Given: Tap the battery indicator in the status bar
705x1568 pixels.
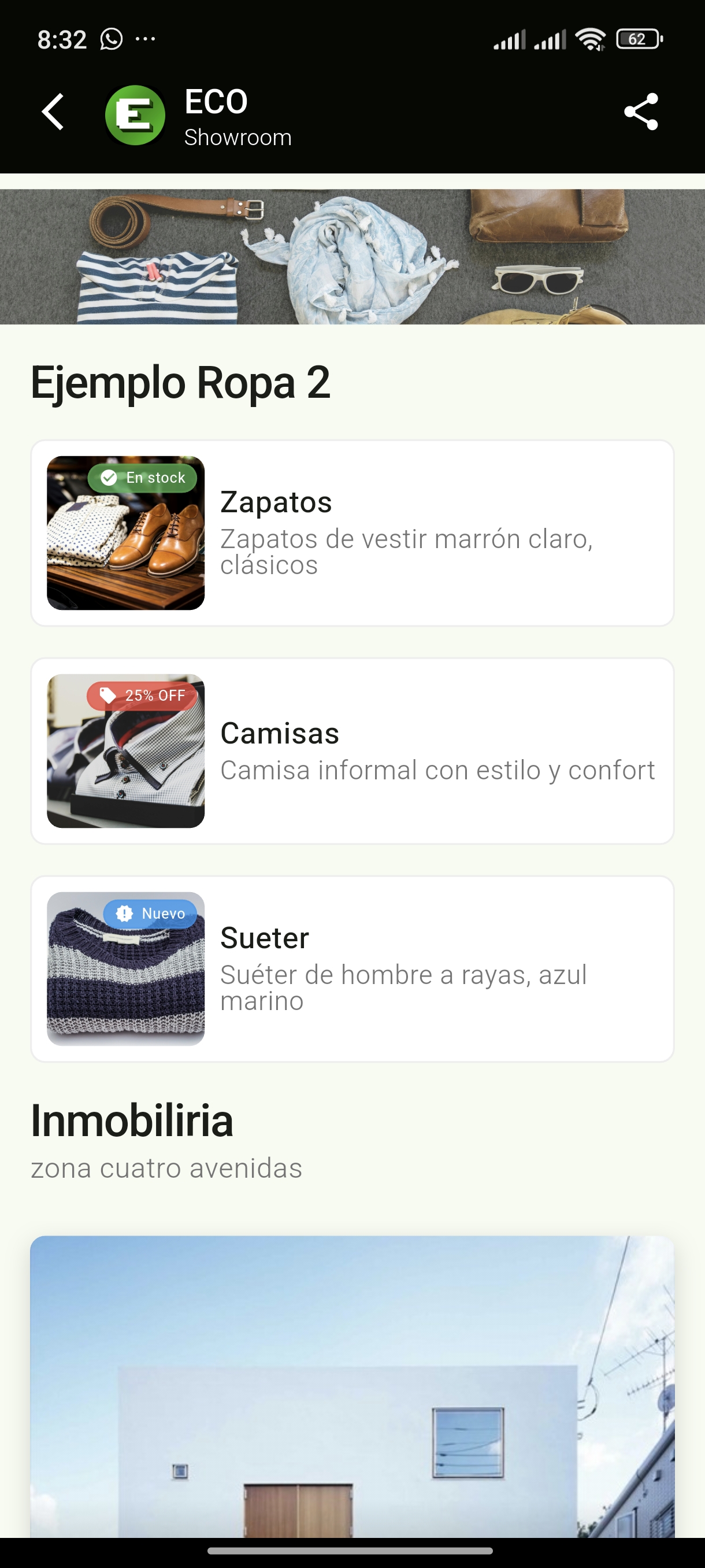Looking at the screenshot, I should pos(637,38).
